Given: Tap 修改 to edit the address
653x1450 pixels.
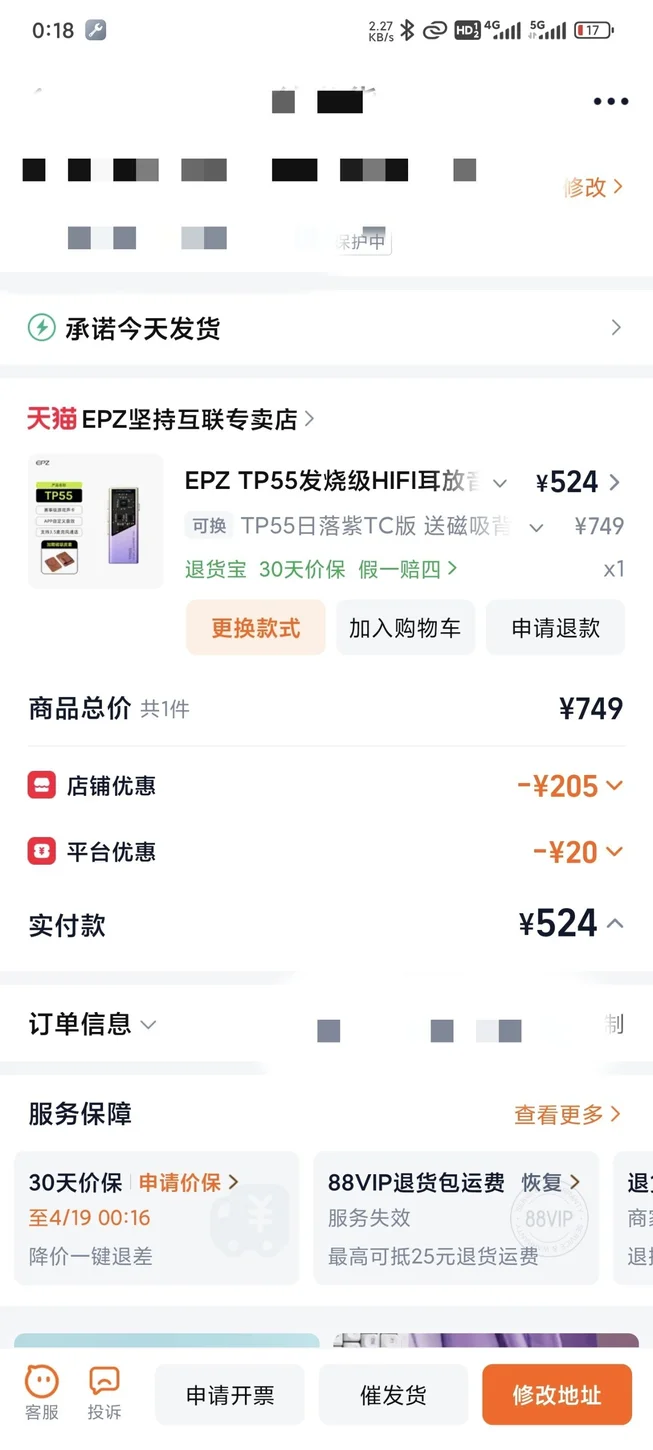Looking at the screenshot, I should (593, 187).
